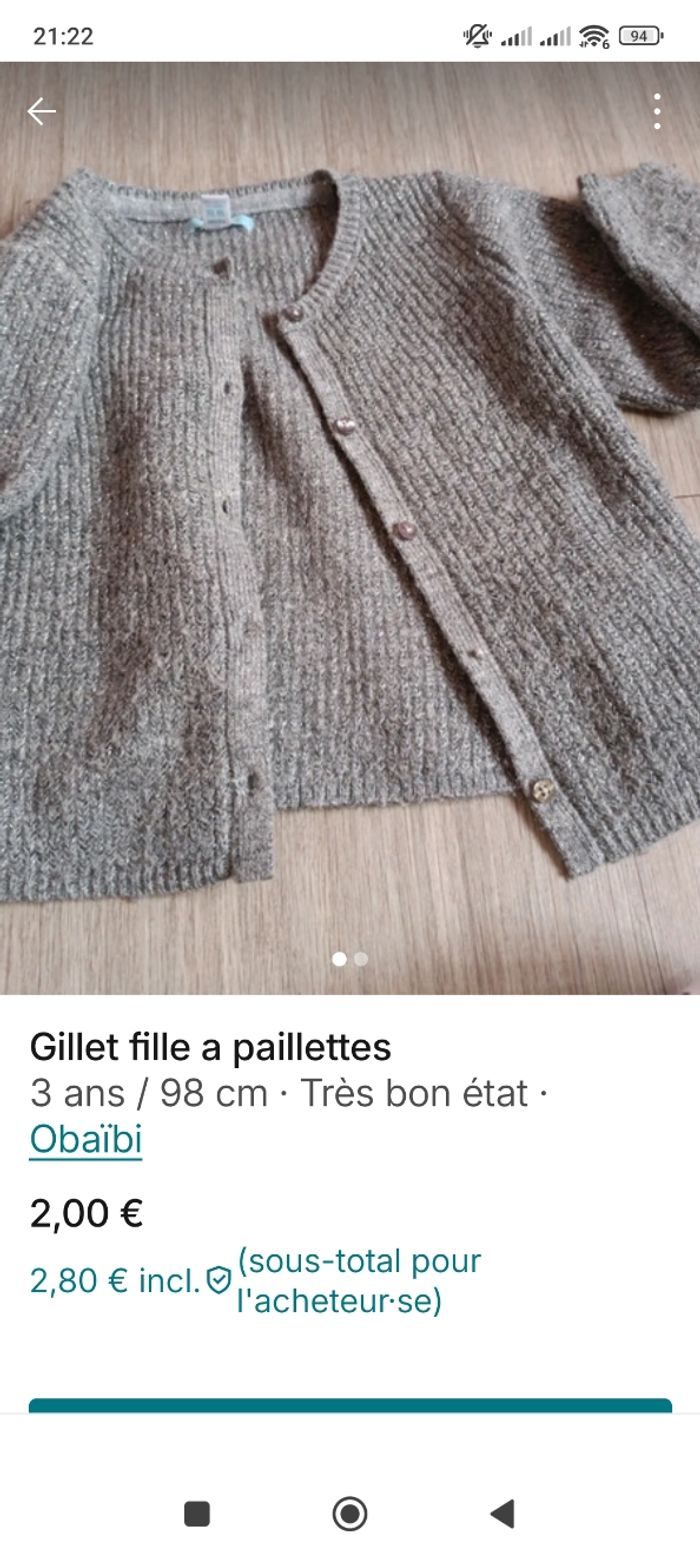The image size is (700, 1556).
Task: Open the three-dot overflow menu
Action: click(657, 111)
